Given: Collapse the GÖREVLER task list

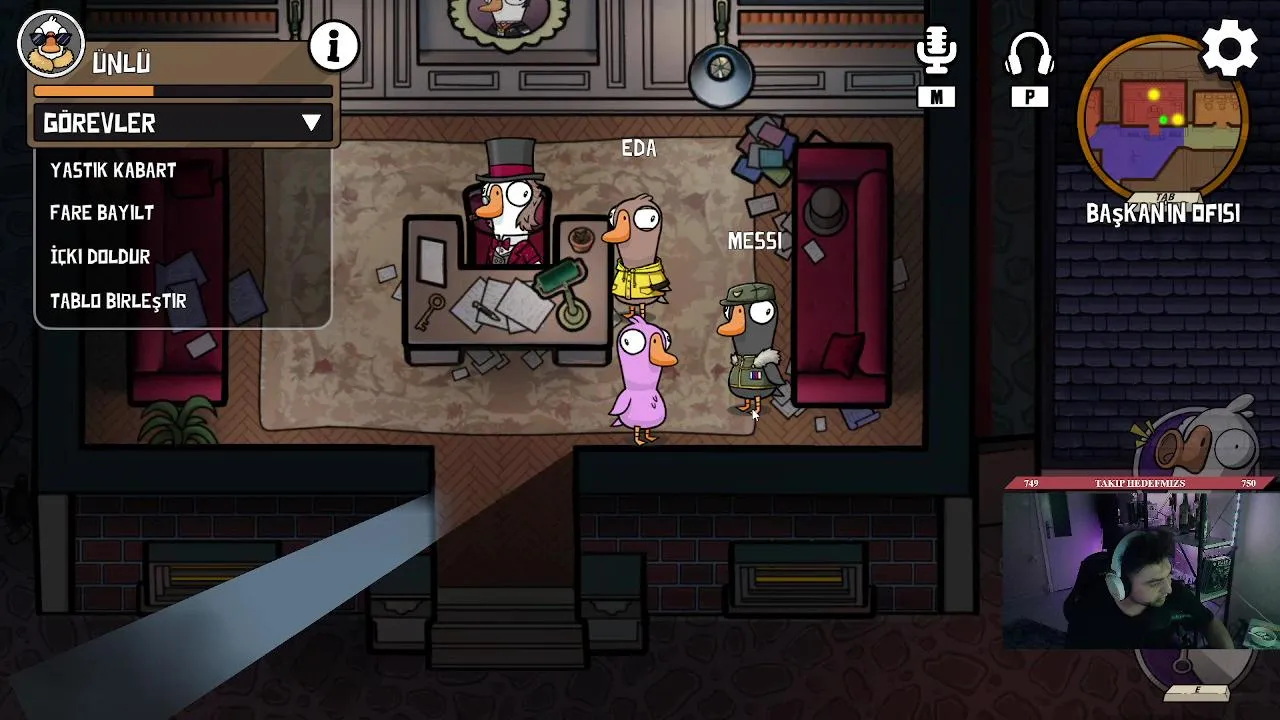Looking at the screenshot, I should click(x=311, y=123).
